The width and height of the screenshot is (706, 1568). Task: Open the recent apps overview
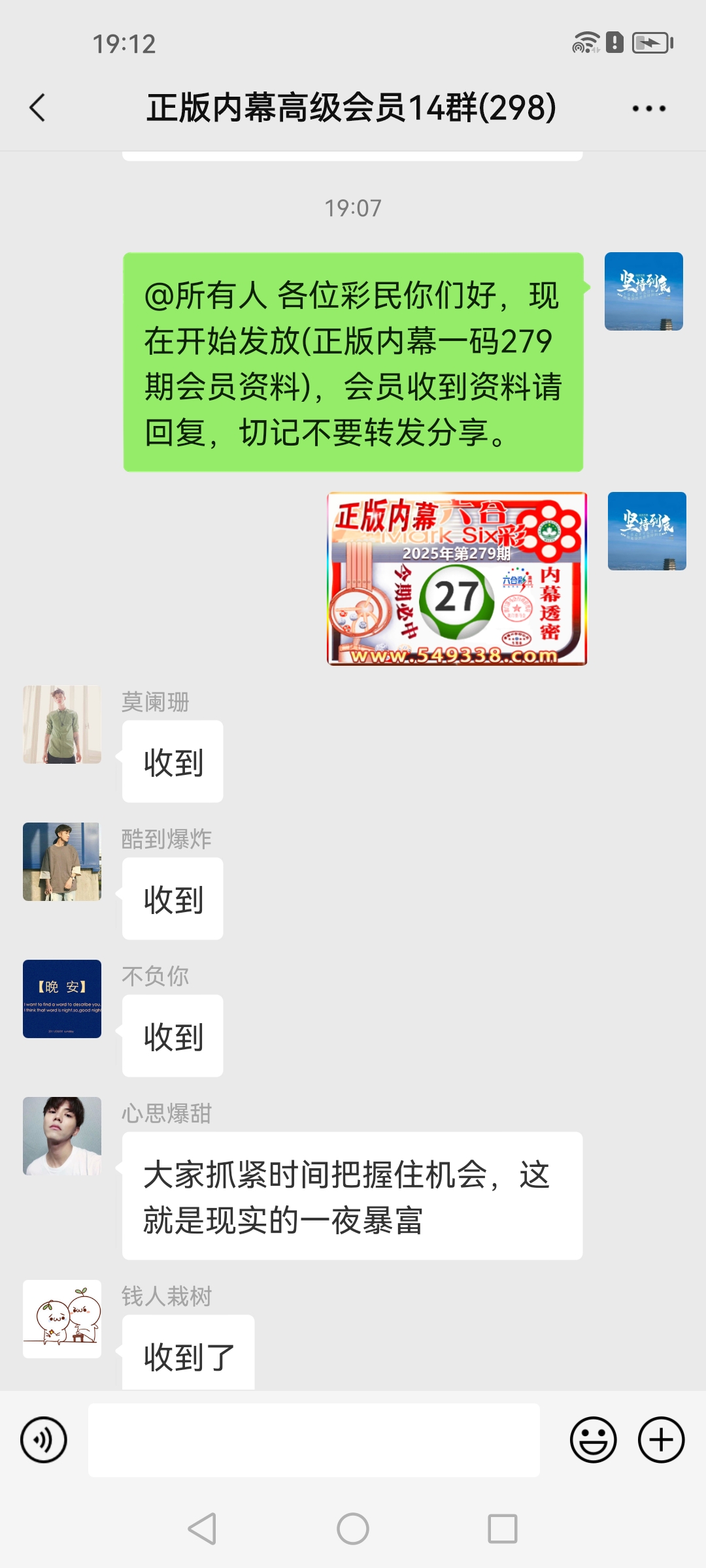click(x=502, y=1529)
